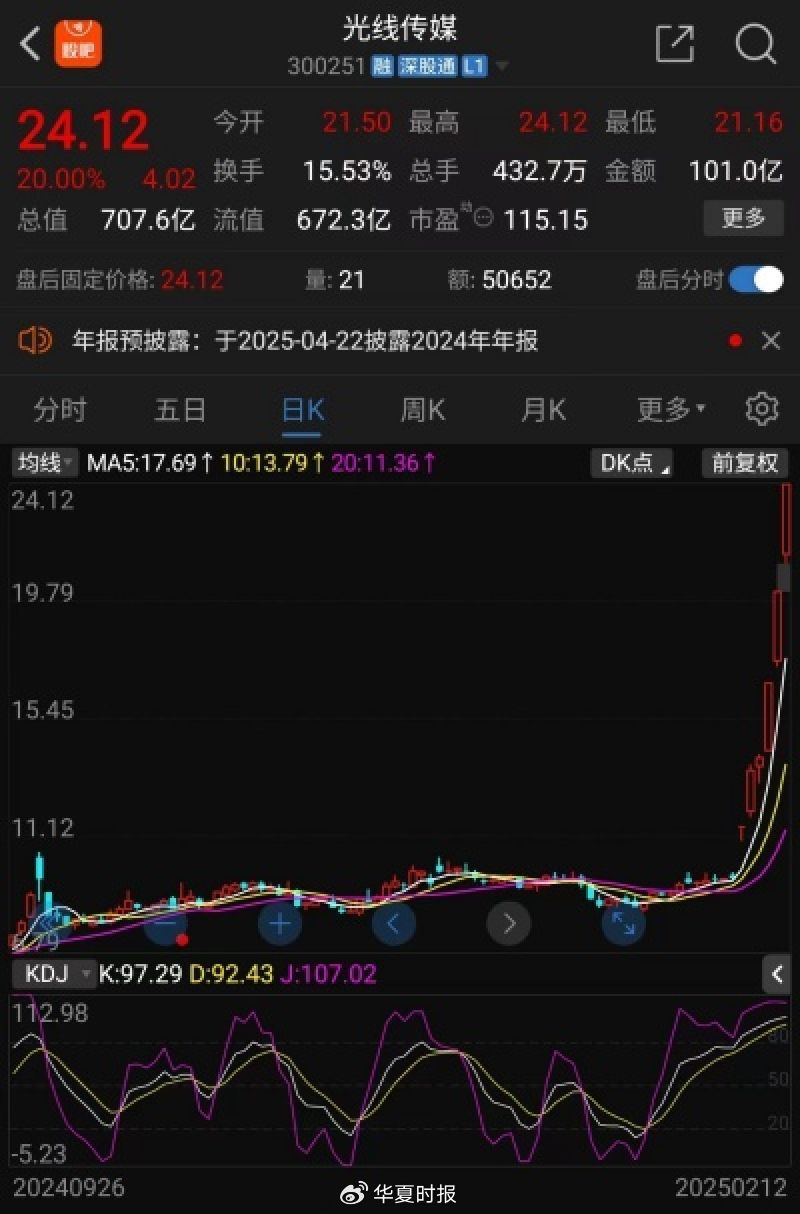This screenshot has width=800, height=1214.
Task: Open chart settings with the gear icon
Action: click(x=761, y=409)
